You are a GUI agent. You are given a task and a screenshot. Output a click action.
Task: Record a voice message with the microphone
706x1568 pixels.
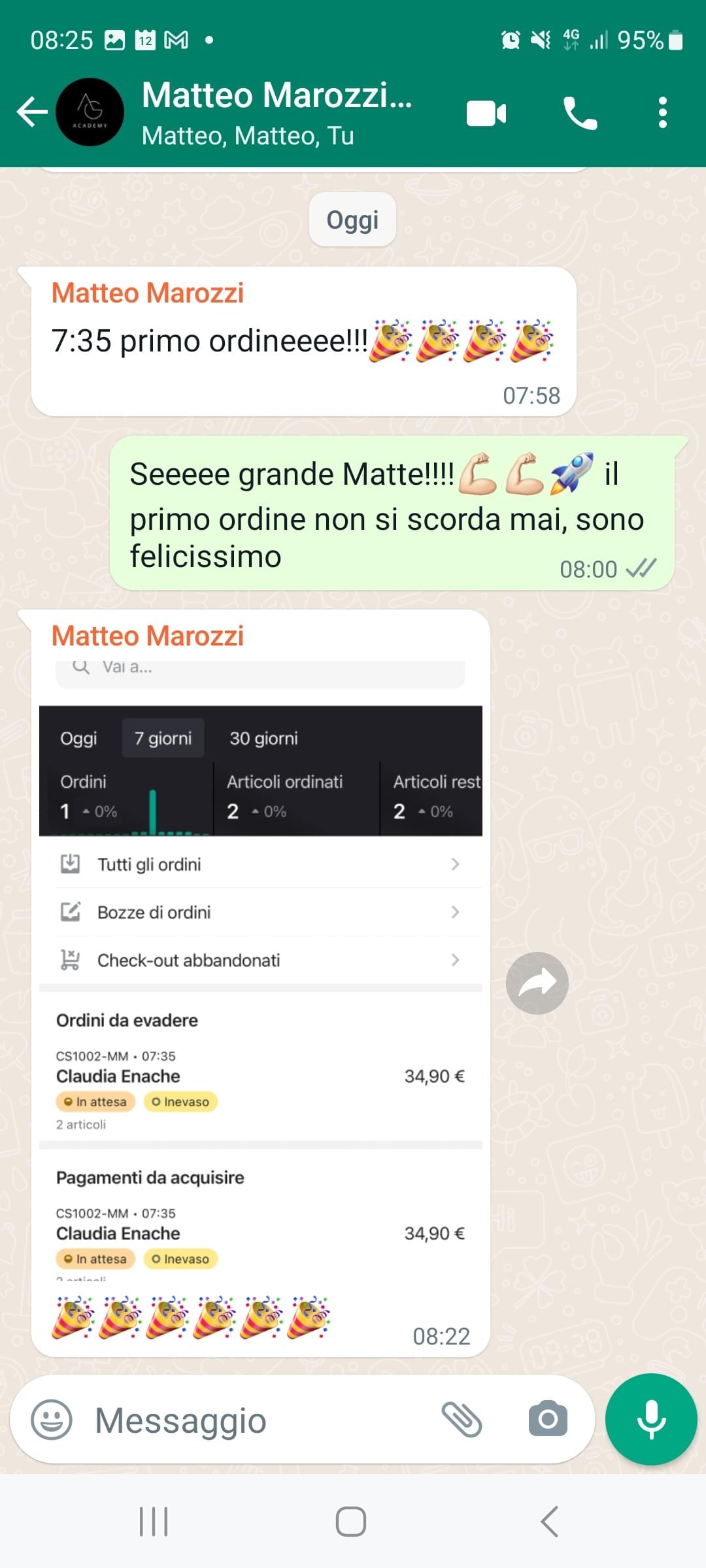click(651, 1419)
